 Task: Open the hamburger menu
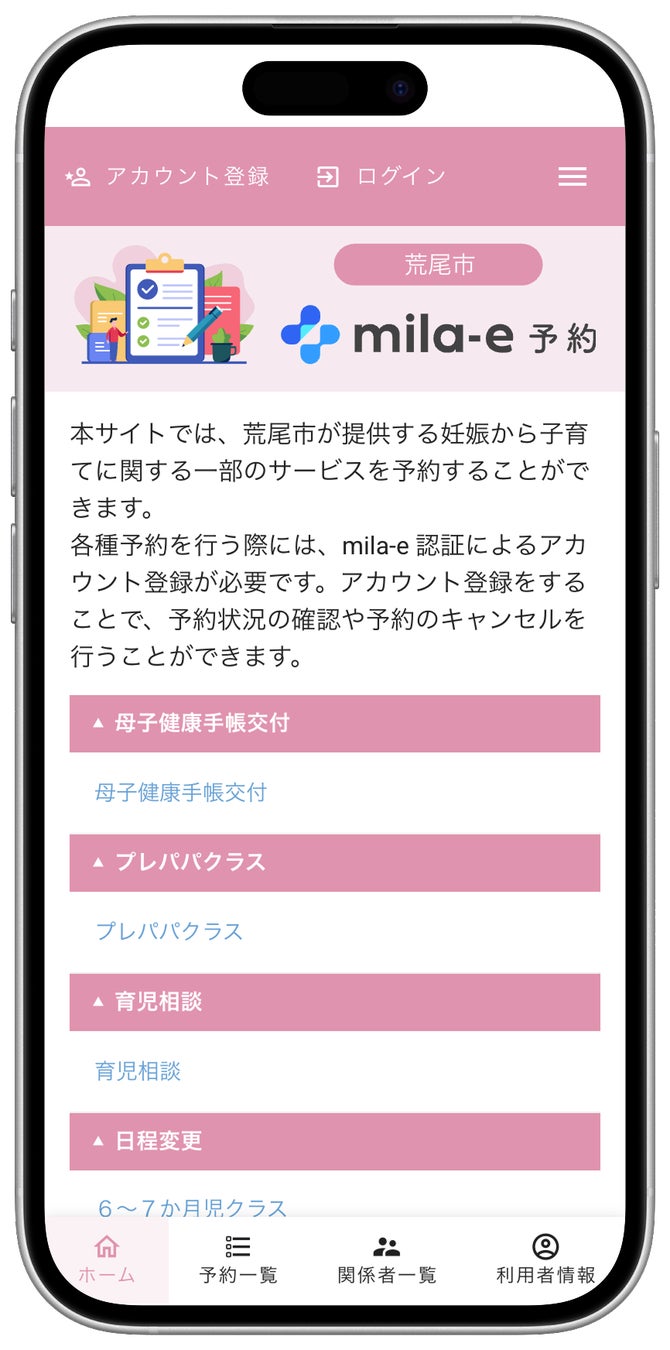[572, 177]
